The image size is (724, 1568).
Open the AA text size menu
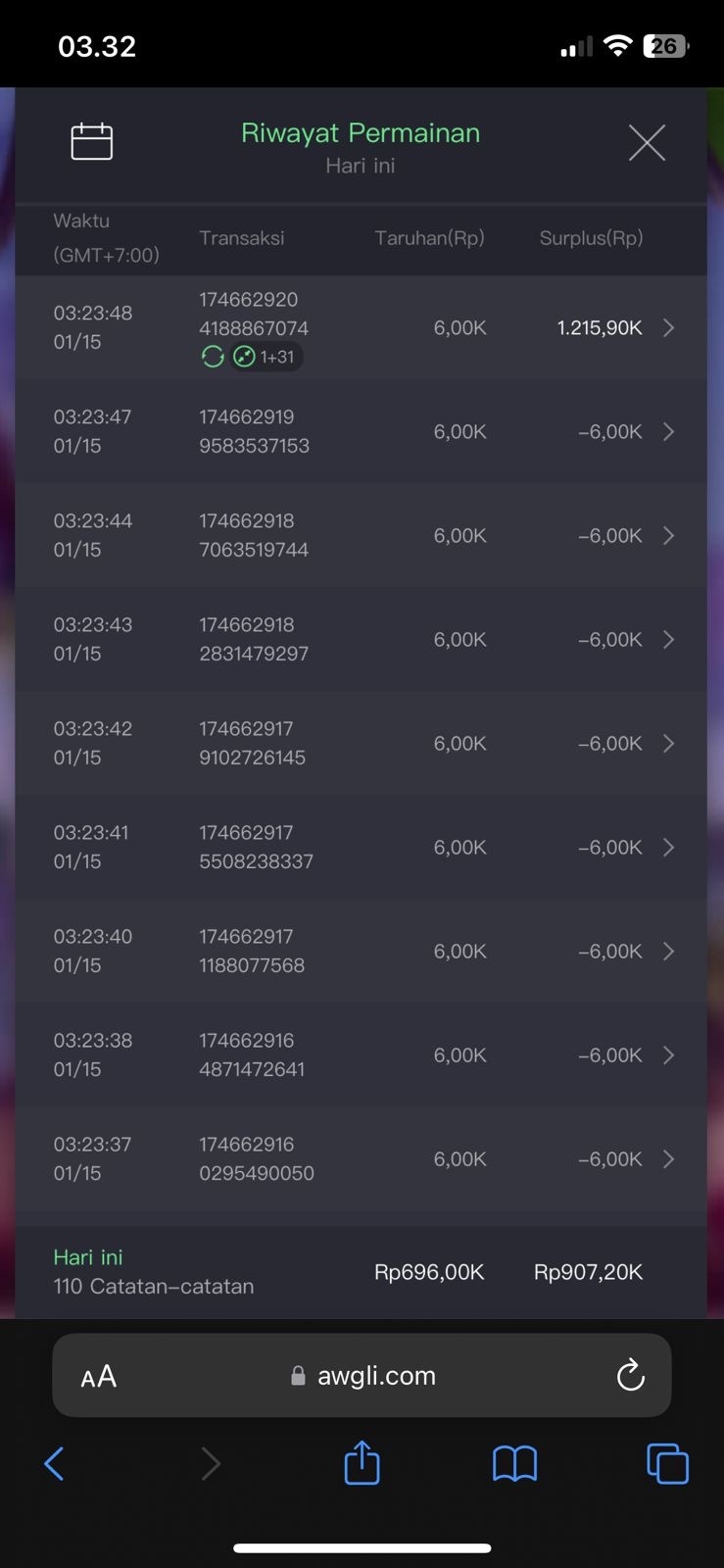[x=99, y=1377]
